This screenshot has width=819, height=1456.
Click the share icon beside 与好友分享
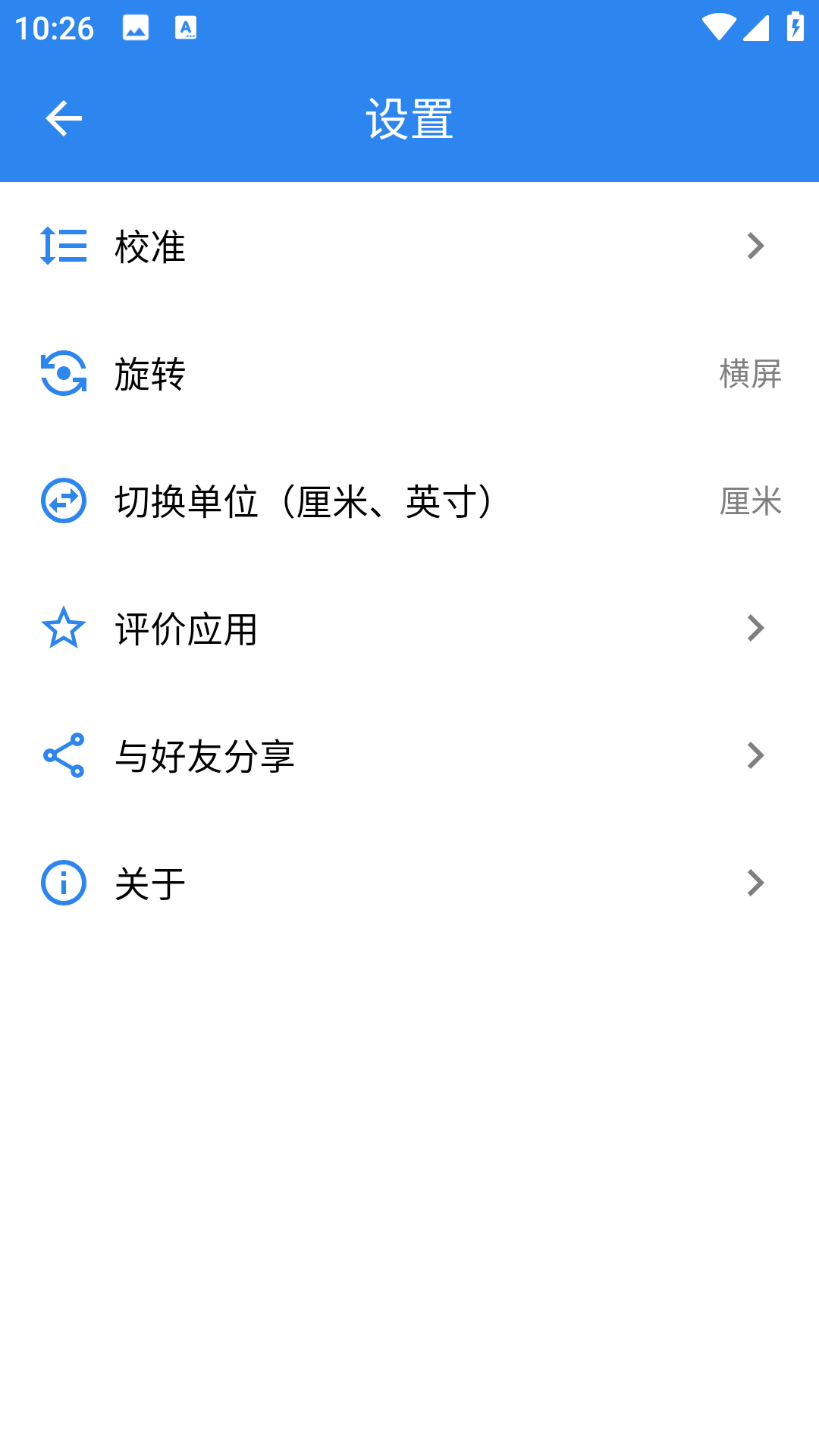(64, 755)
